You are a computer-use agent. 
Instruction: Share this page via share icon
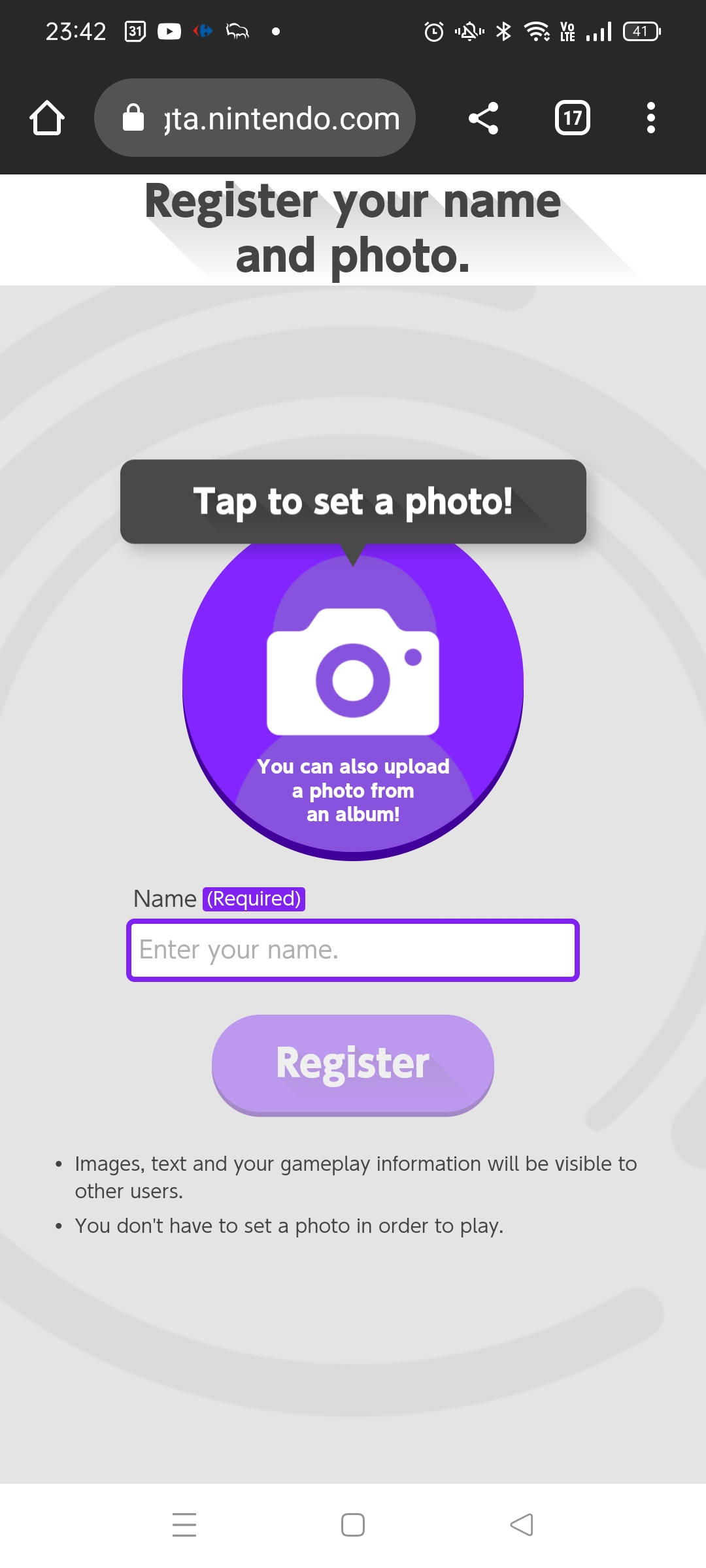tap(484, 118)
